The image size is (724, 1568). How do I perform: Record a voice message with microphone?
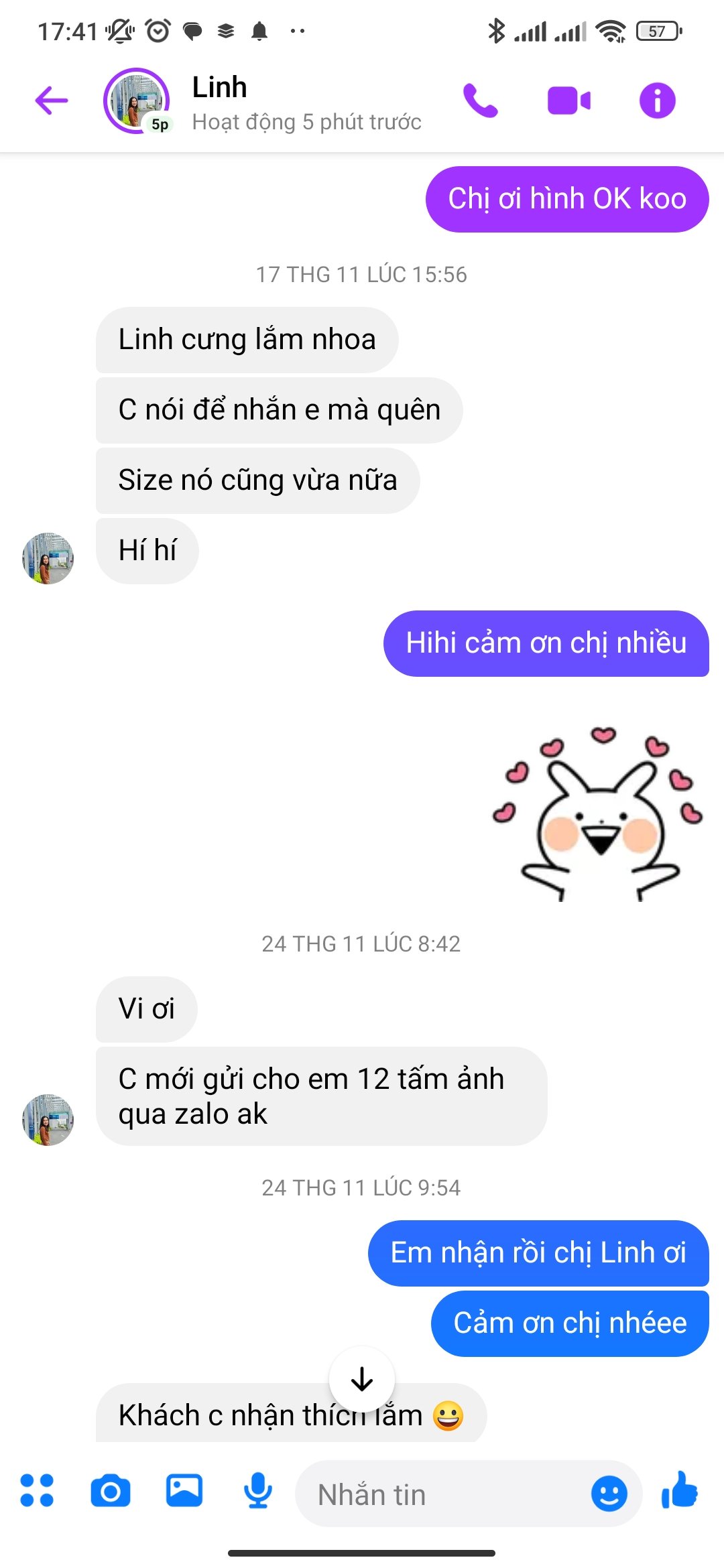pos(258,1490)
